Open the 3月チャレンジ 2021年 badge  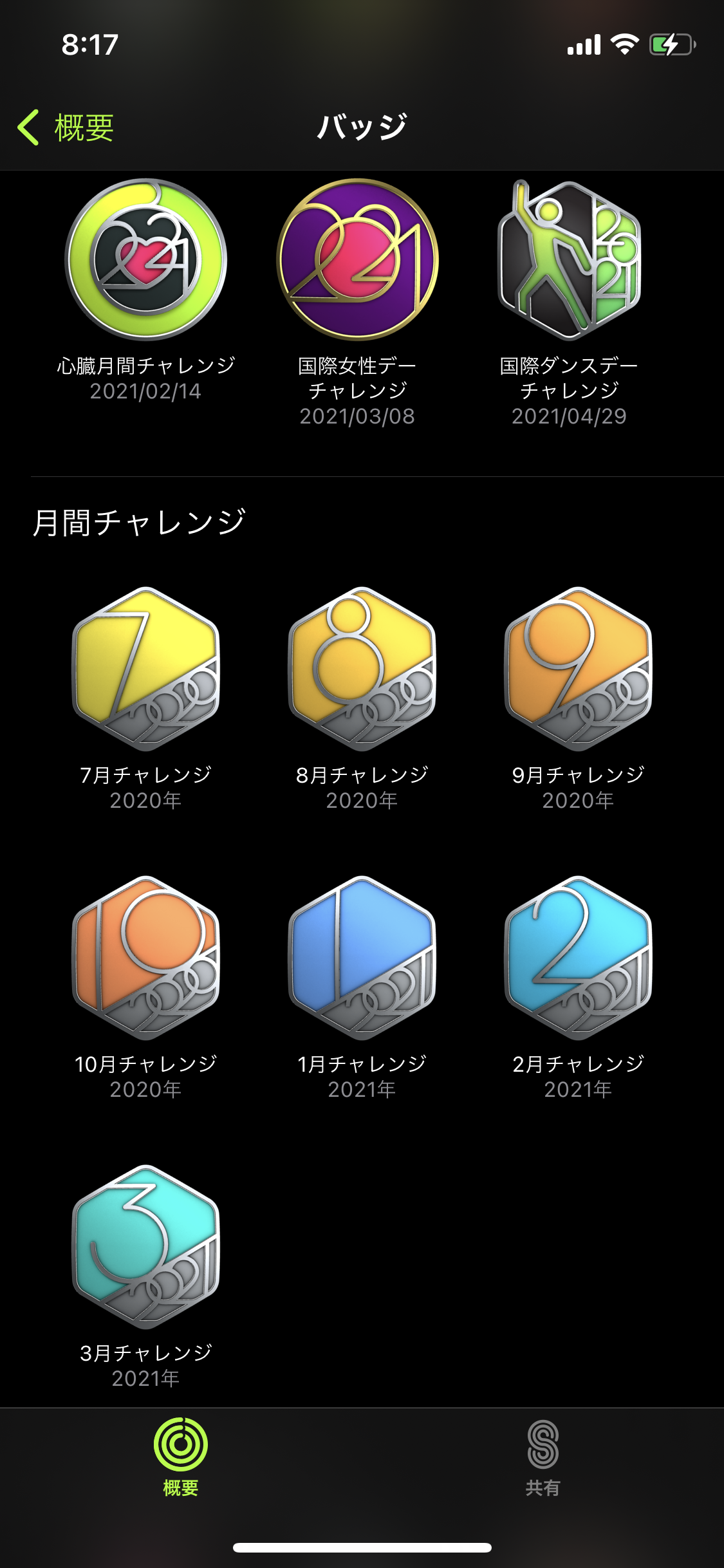coord(146,1247)
